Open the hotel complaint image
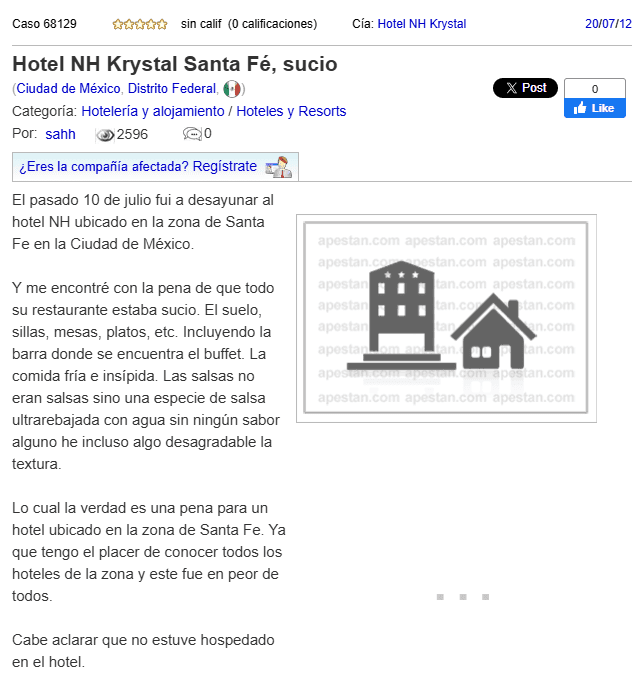Viewport: 639px width, 679px height. pyautogui.click(x=446, y=318)
